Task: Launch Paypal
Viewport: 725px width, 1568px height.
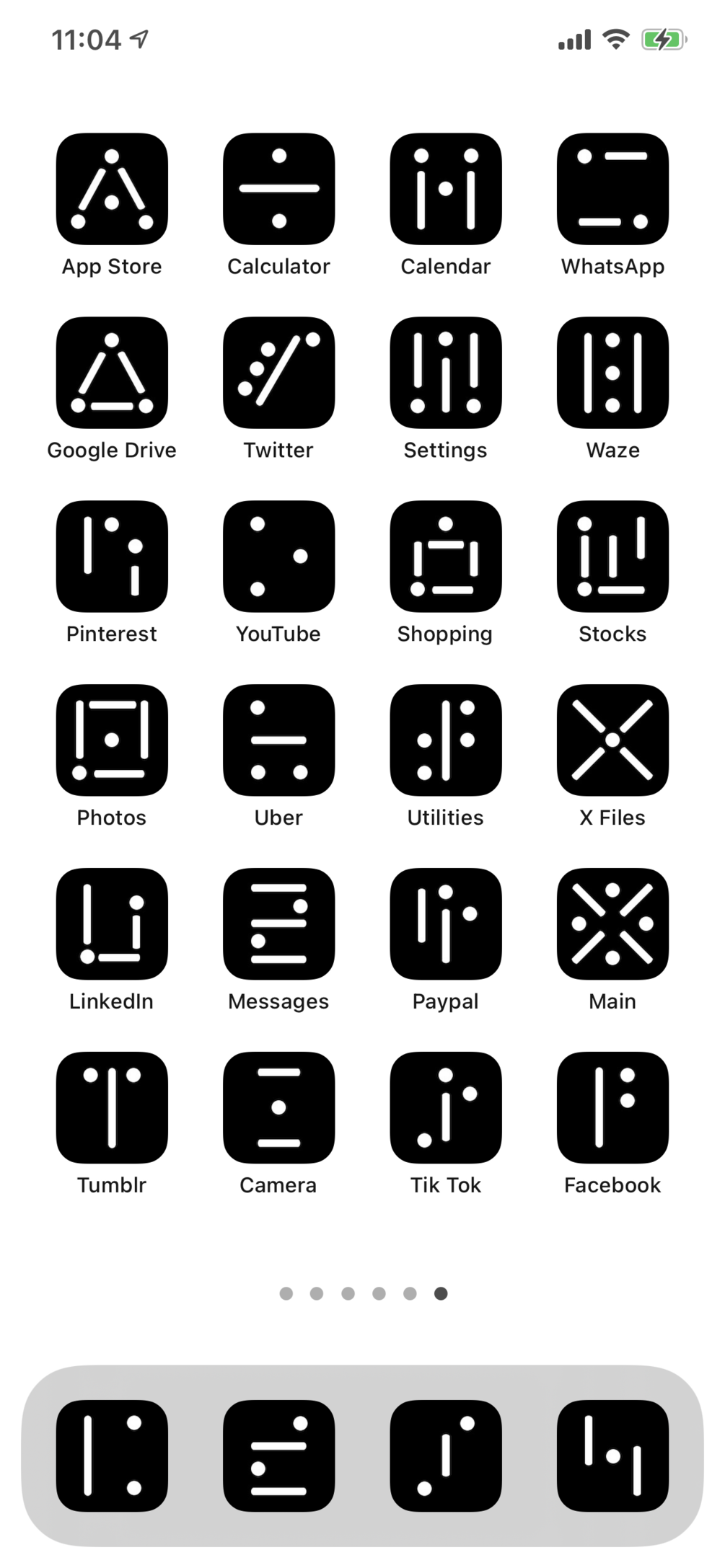Action: click(x=446, y=924)
